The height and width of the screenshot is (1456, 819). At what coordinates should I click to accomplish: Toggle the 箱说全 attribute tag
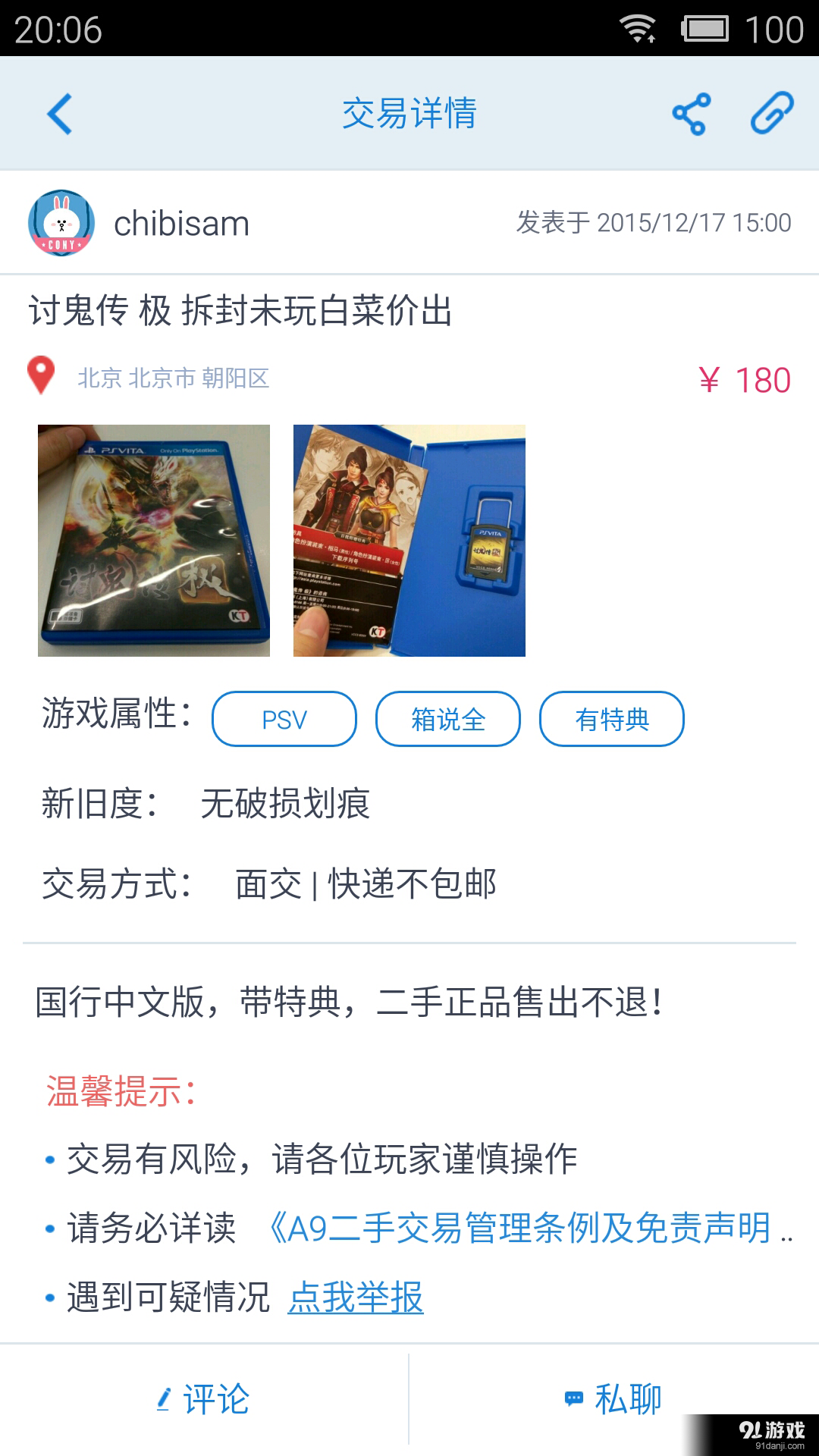447,719
